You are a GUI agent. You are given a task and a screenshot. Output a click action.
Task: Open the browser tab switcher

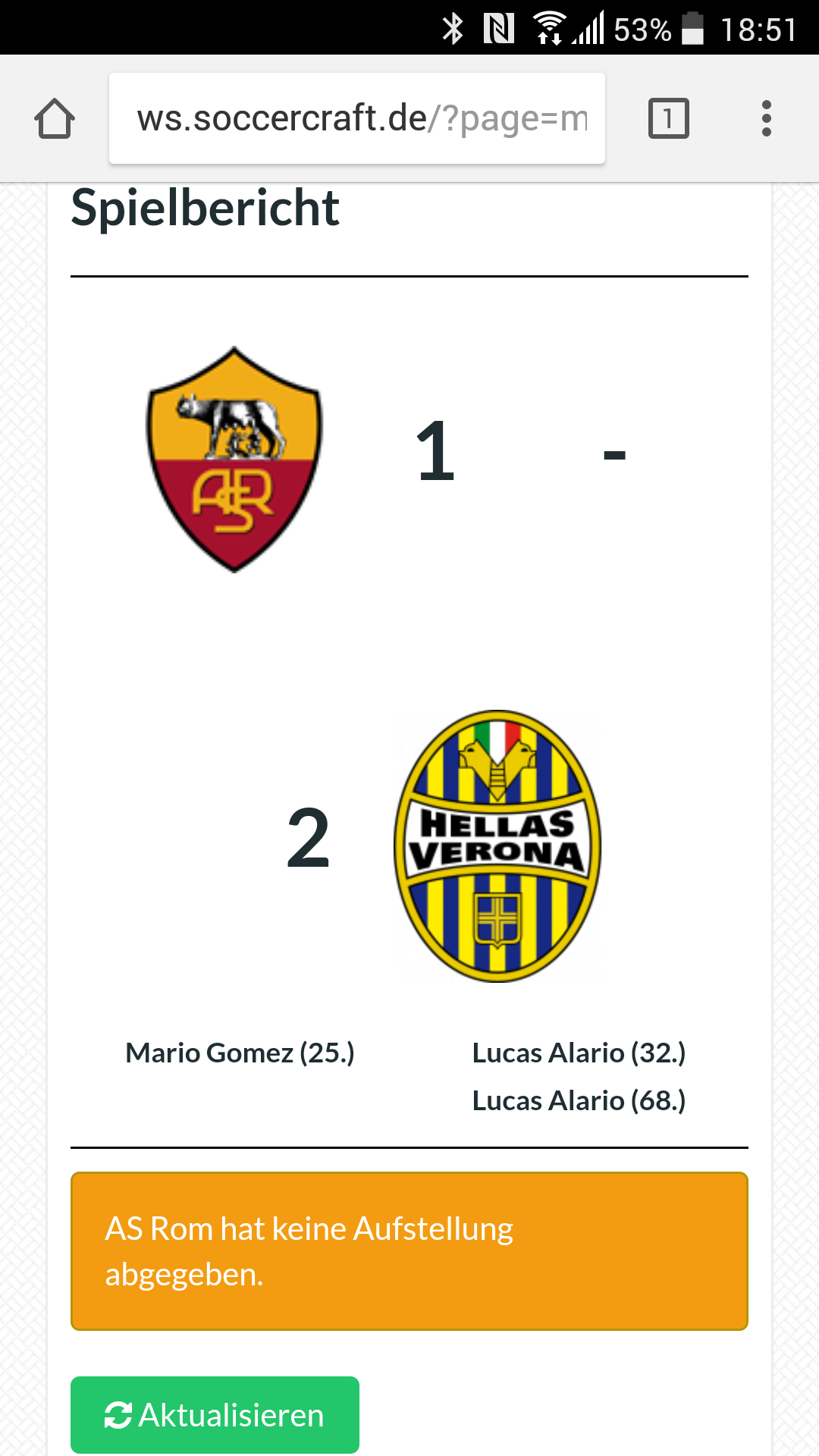click(669, 118)
